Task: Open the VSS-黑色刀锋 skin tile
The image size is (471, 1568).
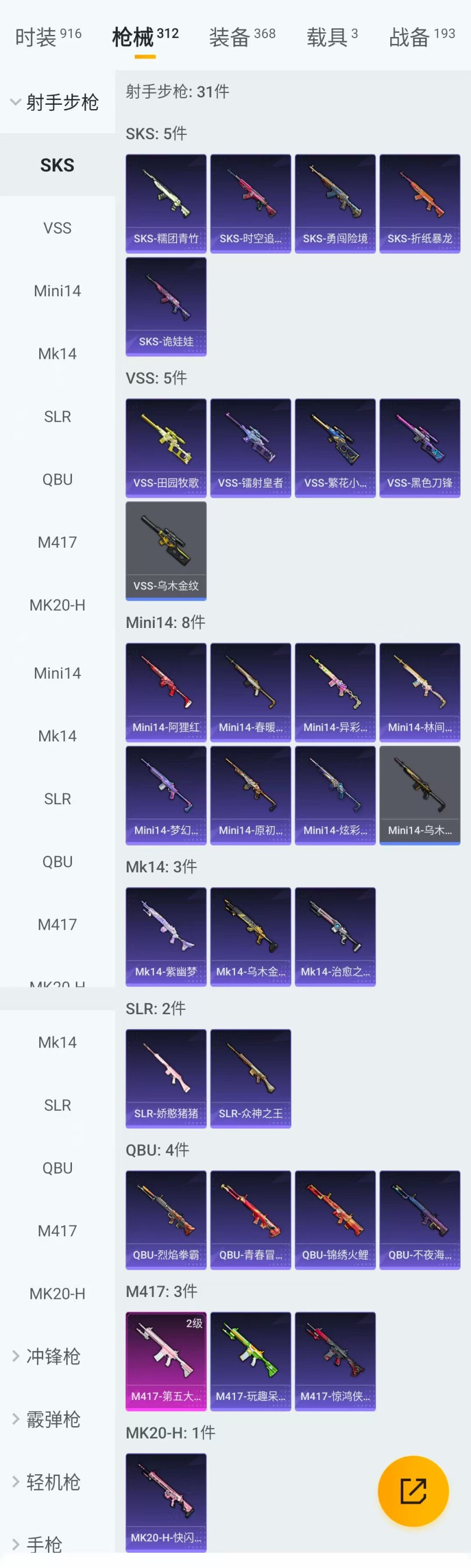Action: pyautogui.click(x=419, y=448)
